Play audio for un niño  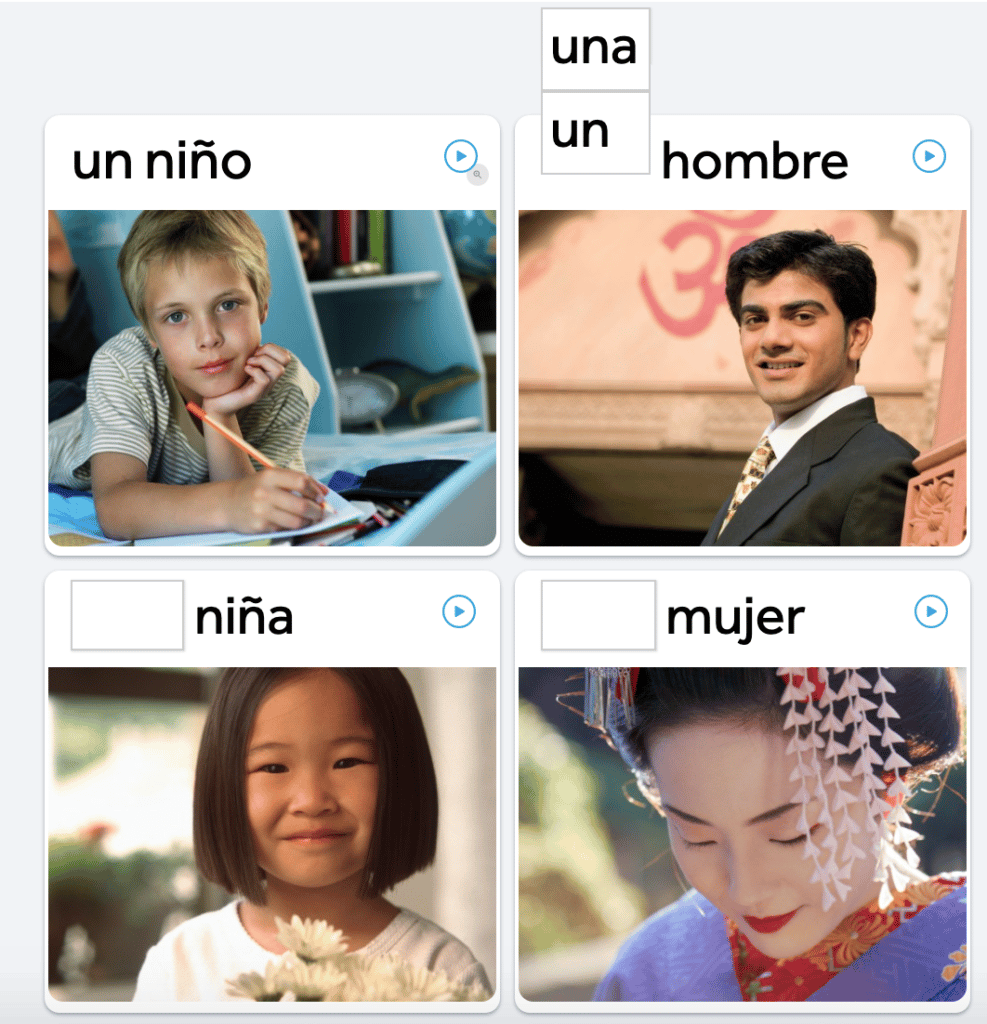(460, 156)
